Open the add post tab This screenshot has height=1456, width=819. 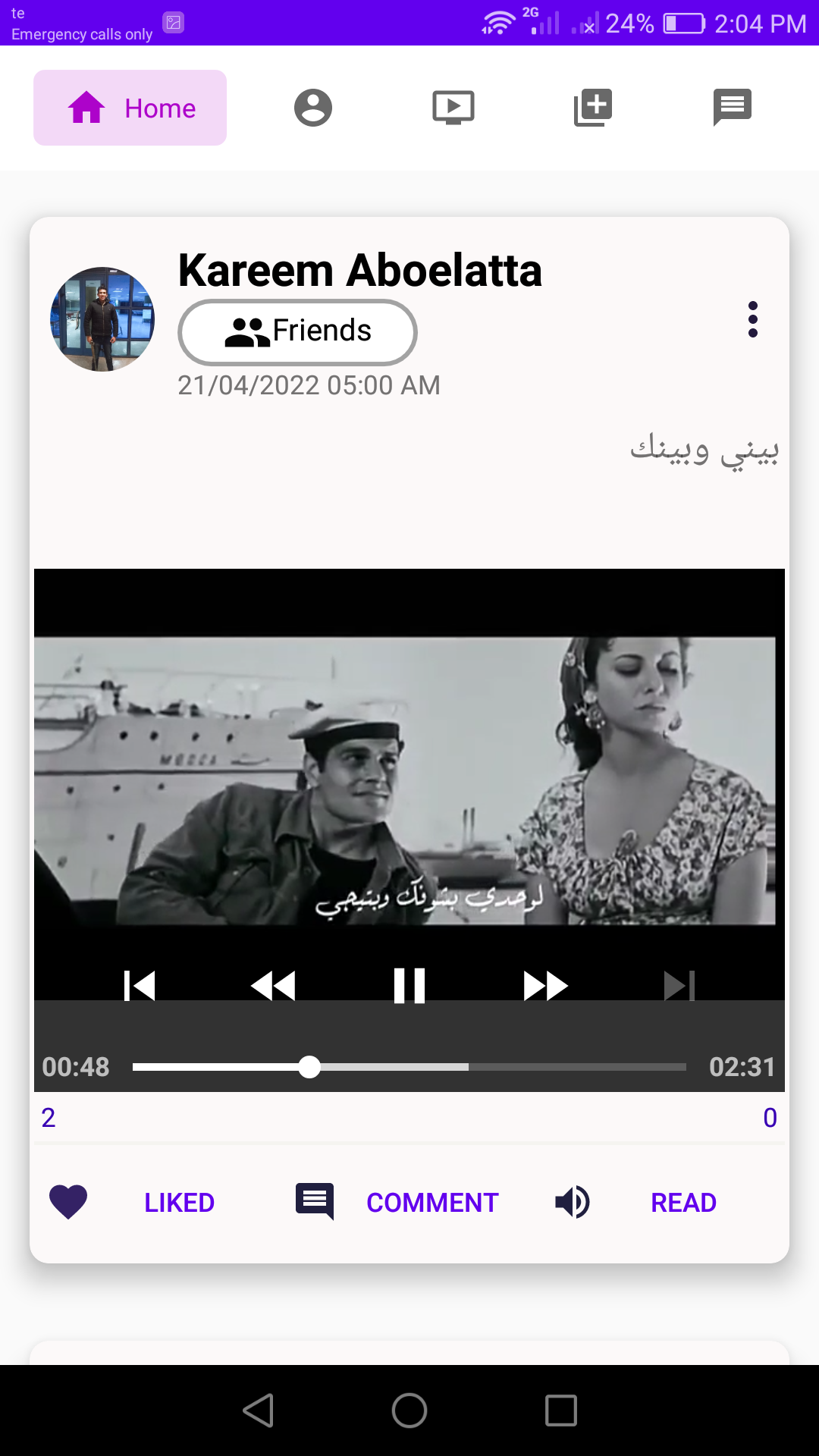pyautogui.click(x=593, y=108)
